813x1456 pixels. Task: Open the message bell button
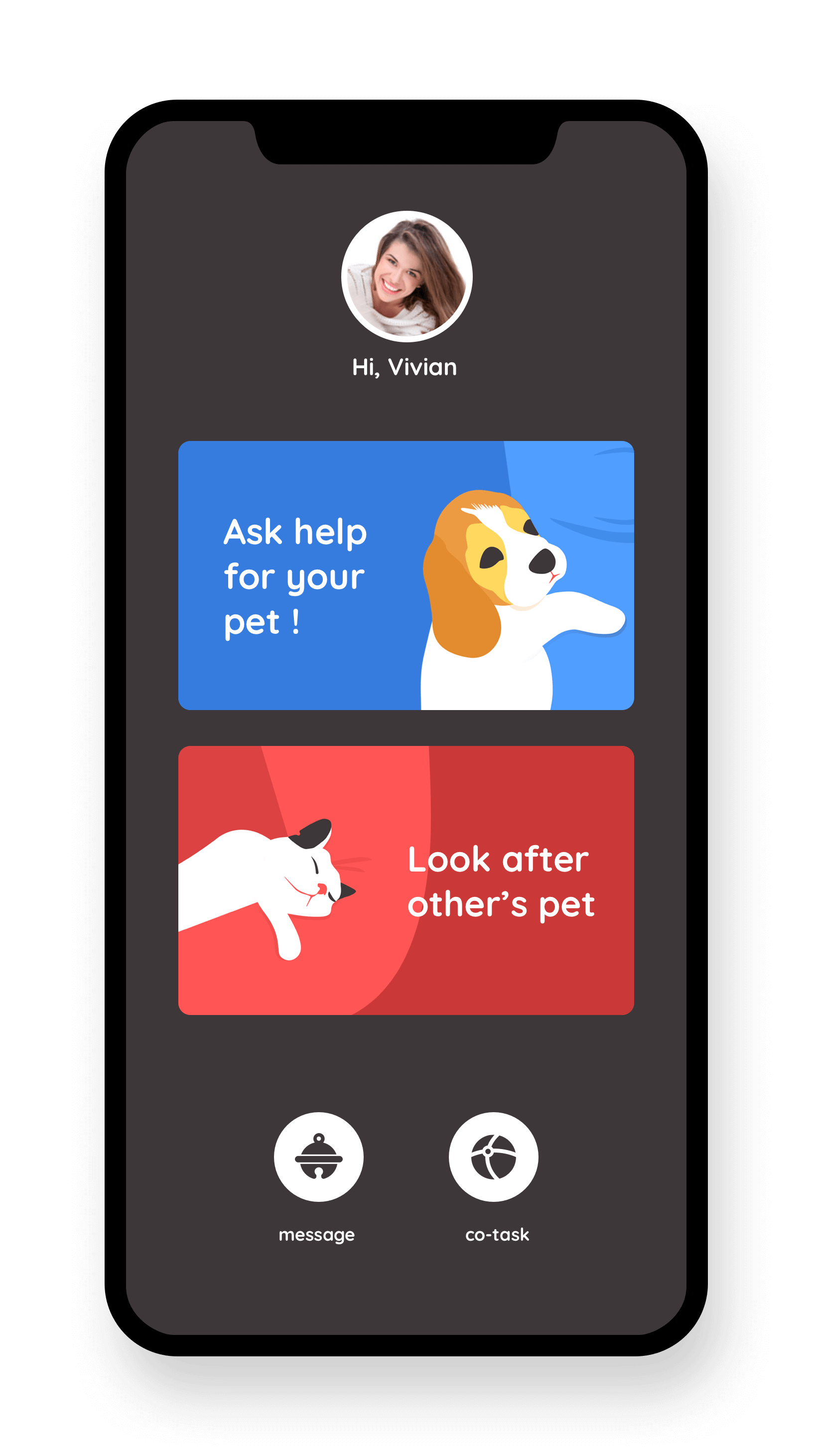point(319,1157)
